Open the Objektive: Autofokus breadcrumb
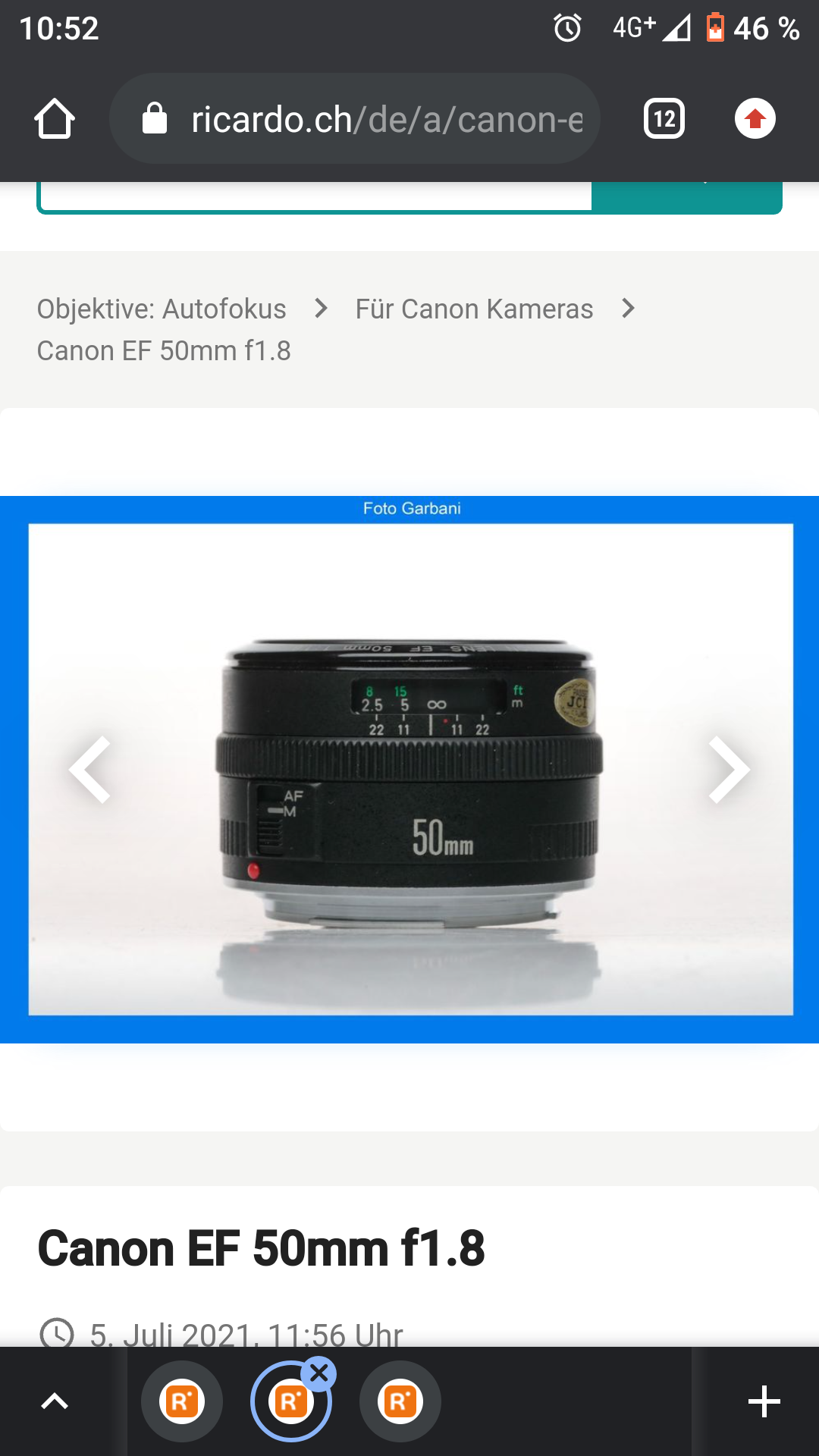 (162, 309)
